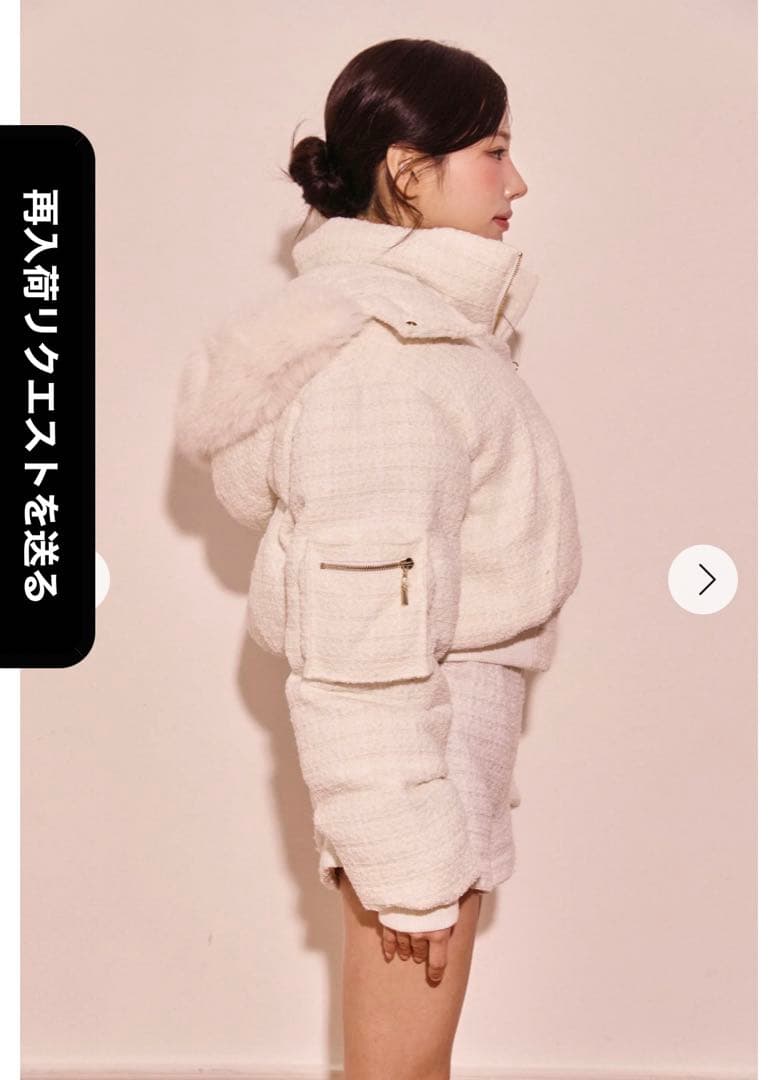
Task: Show the next product image
Action: pos(703,579)
